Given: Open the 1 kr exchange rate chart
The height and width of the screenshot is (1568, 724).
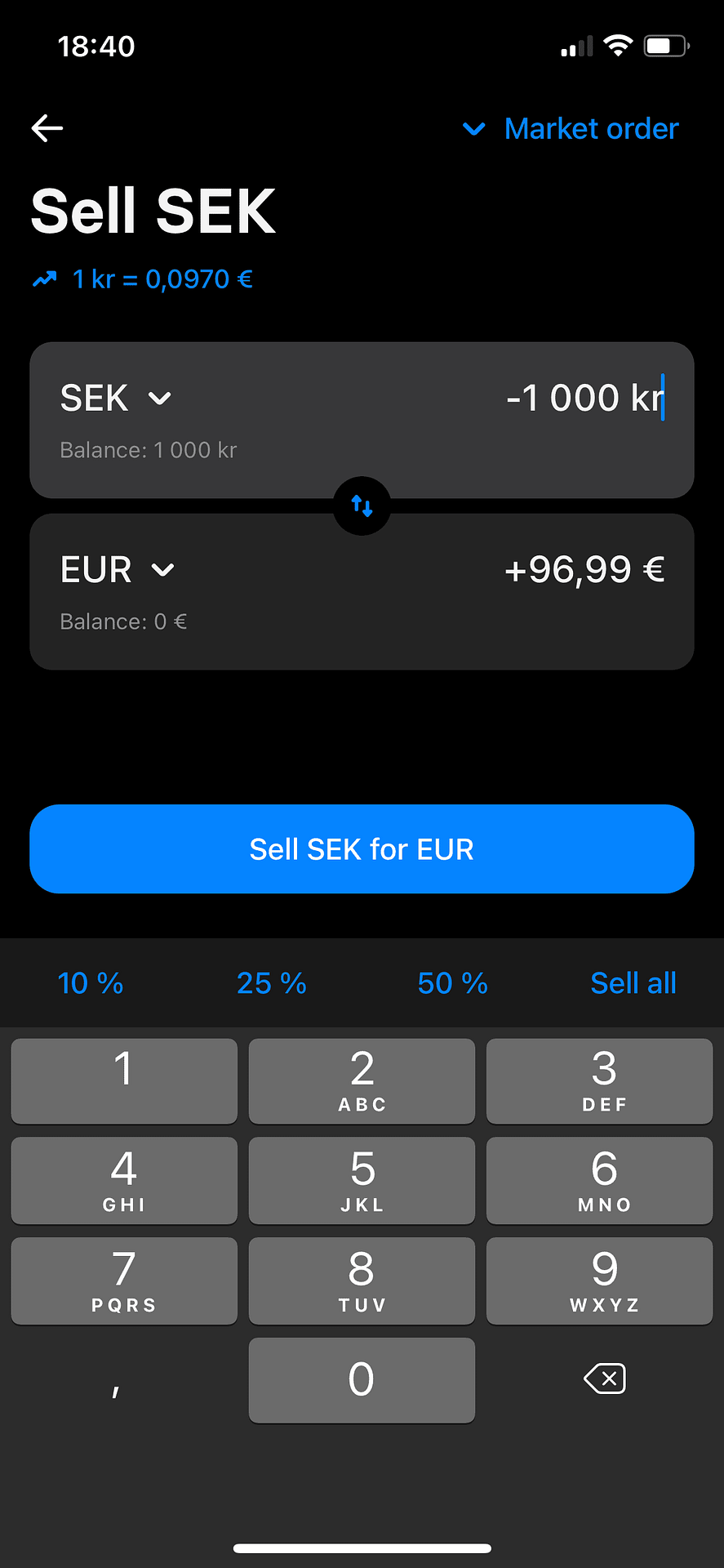Looking at the screenshot, I should [143, 279].
